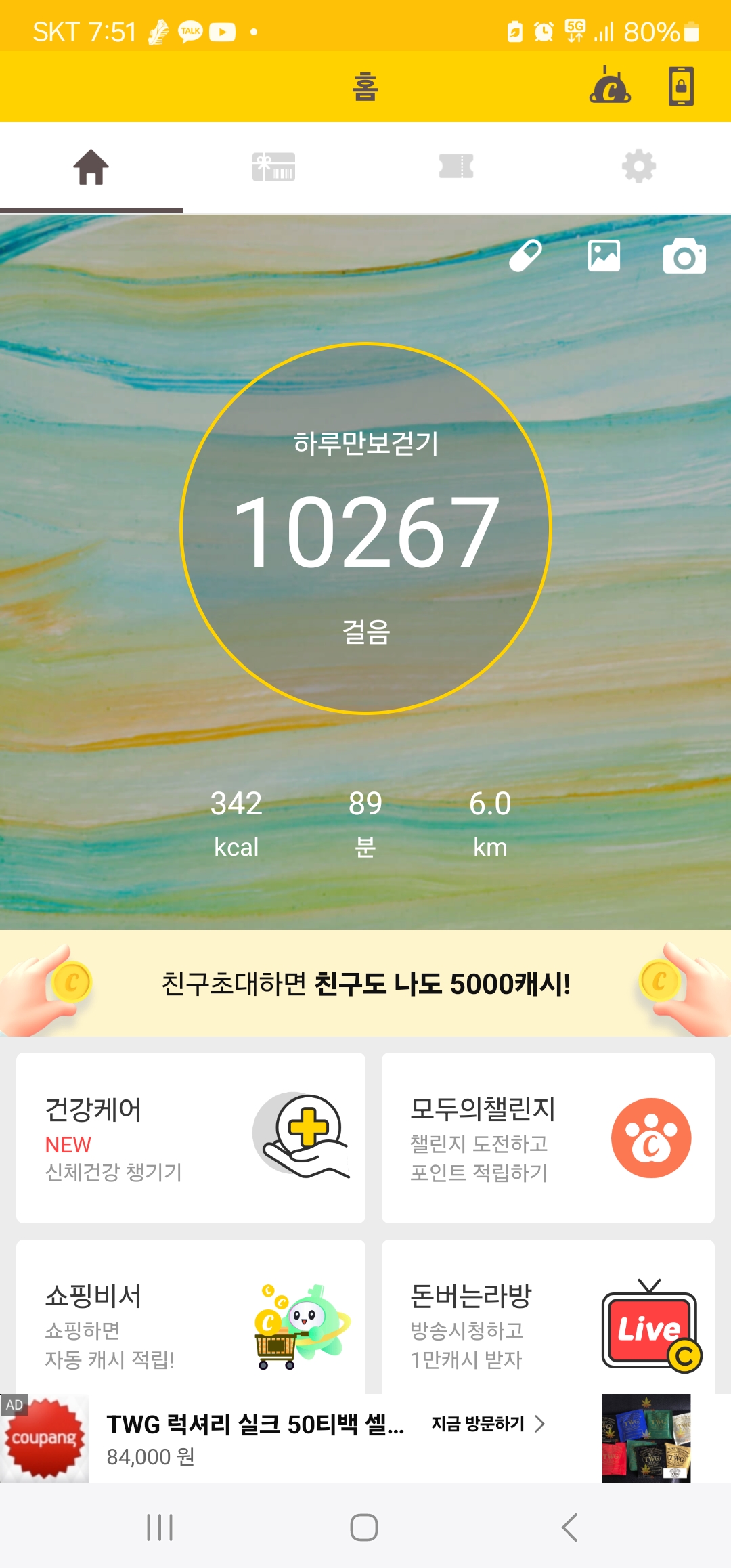Open the camera icon

point(684,256)
